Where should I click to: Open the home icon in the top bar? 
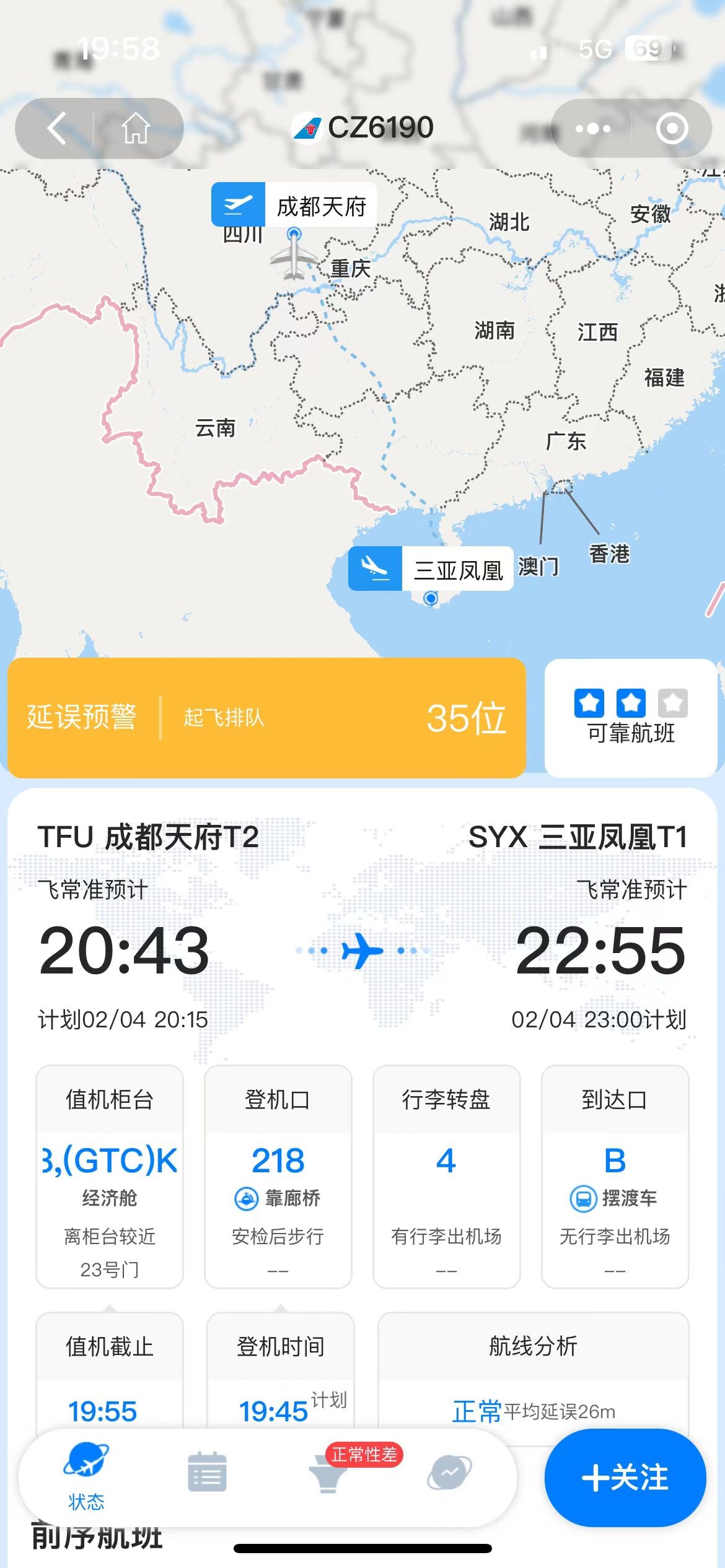pyautogui.click(x=136, y=129)
